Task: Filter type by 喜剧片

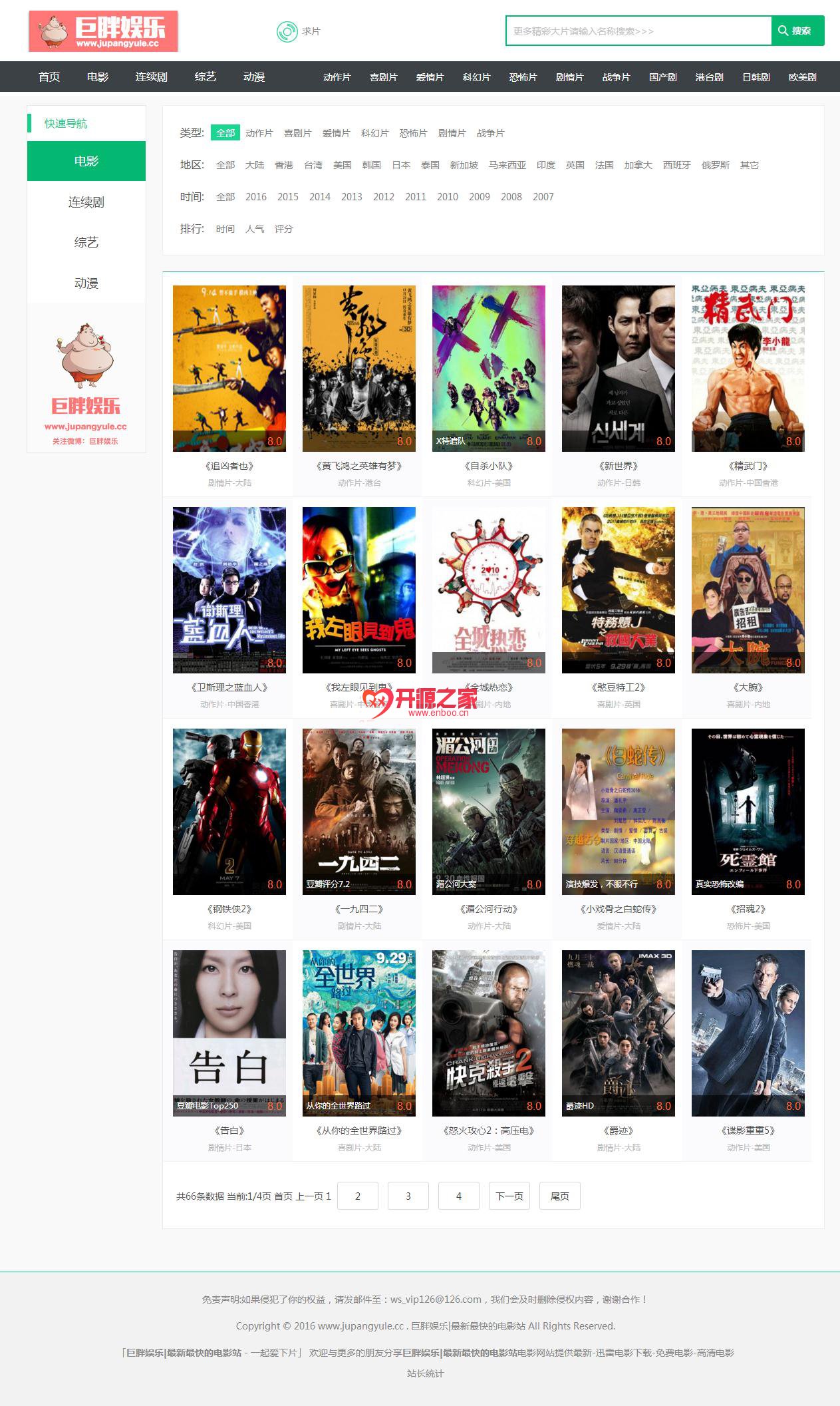Action: (x=297, y=133)
